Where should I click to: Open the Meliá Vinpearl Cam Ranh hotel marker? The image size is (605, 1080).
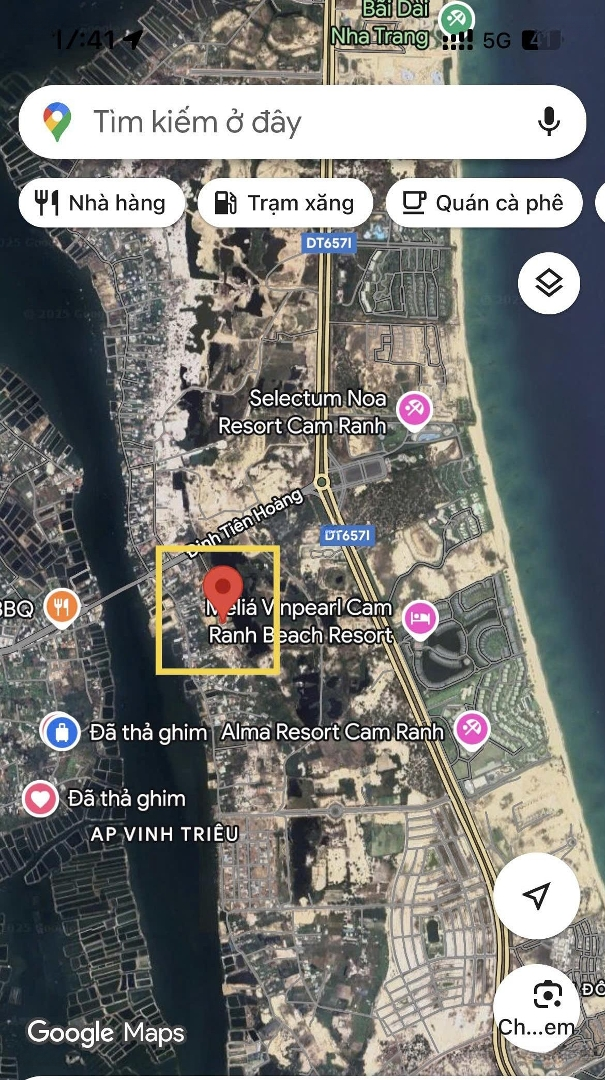coord(421,619)
